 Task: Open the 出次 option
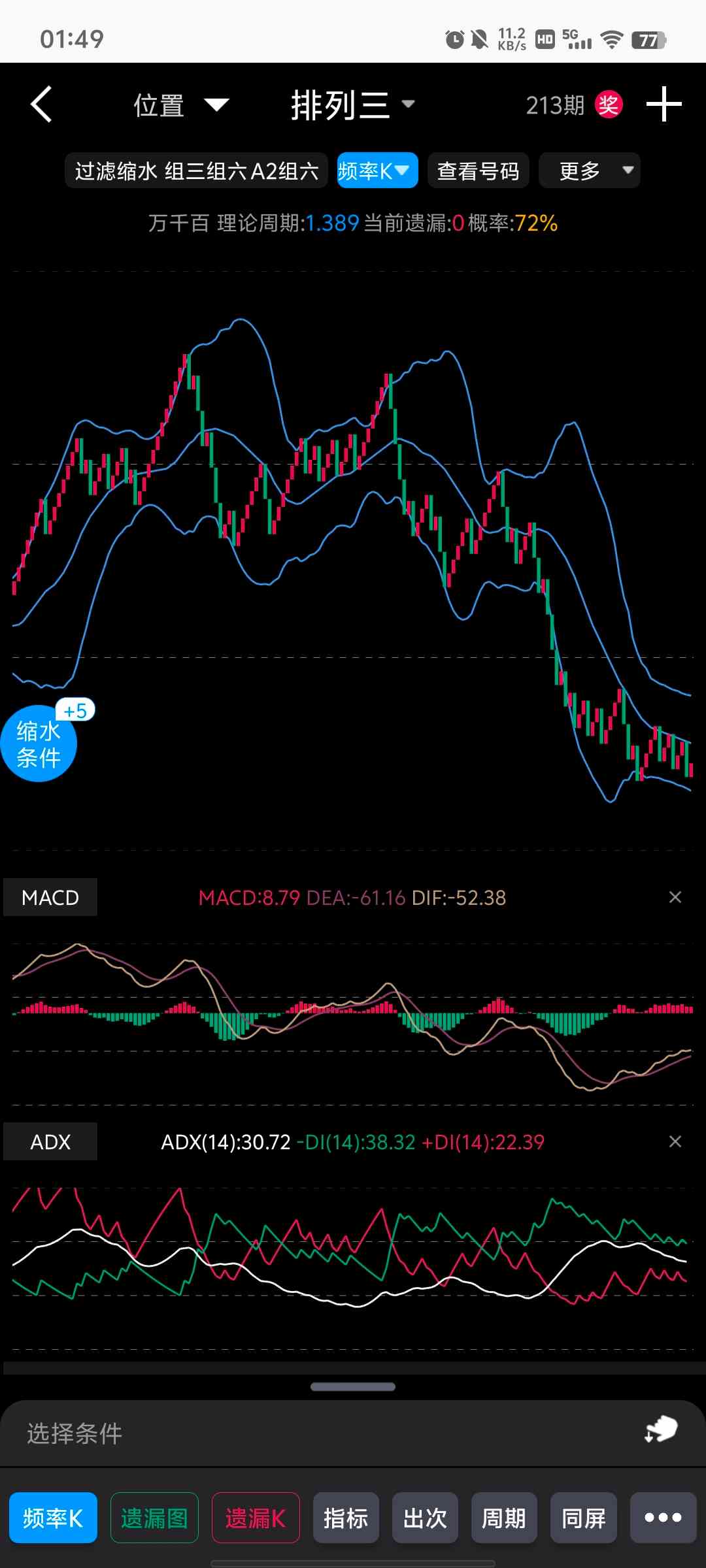click(425, 1518)
